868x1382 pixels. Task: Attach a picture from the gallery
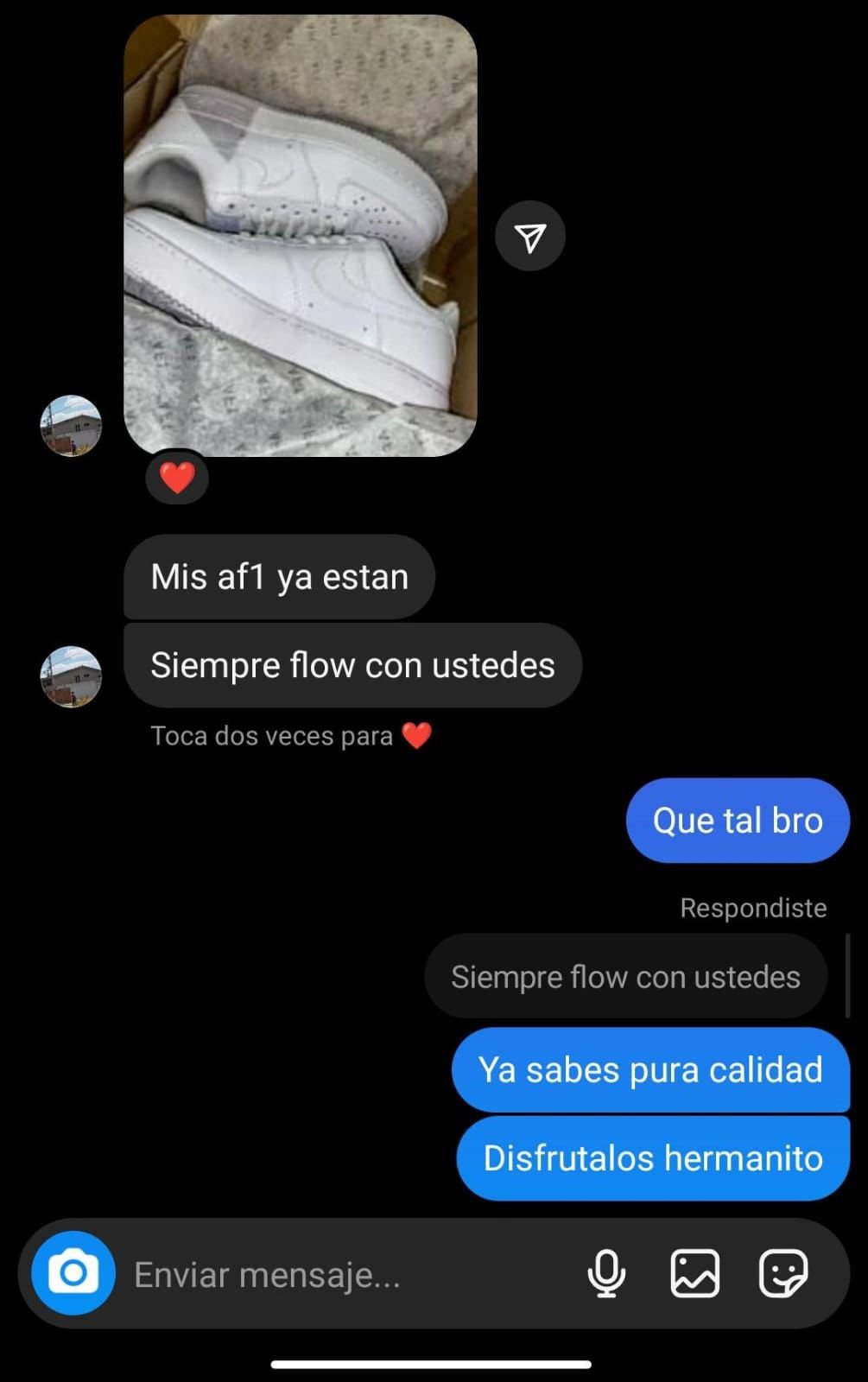pos(694,1273)
